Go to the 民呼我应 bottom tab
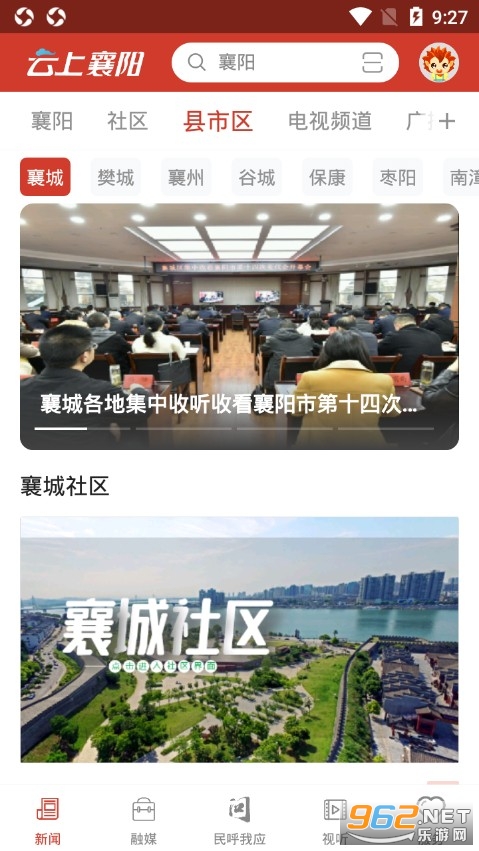 coord(239,822)
